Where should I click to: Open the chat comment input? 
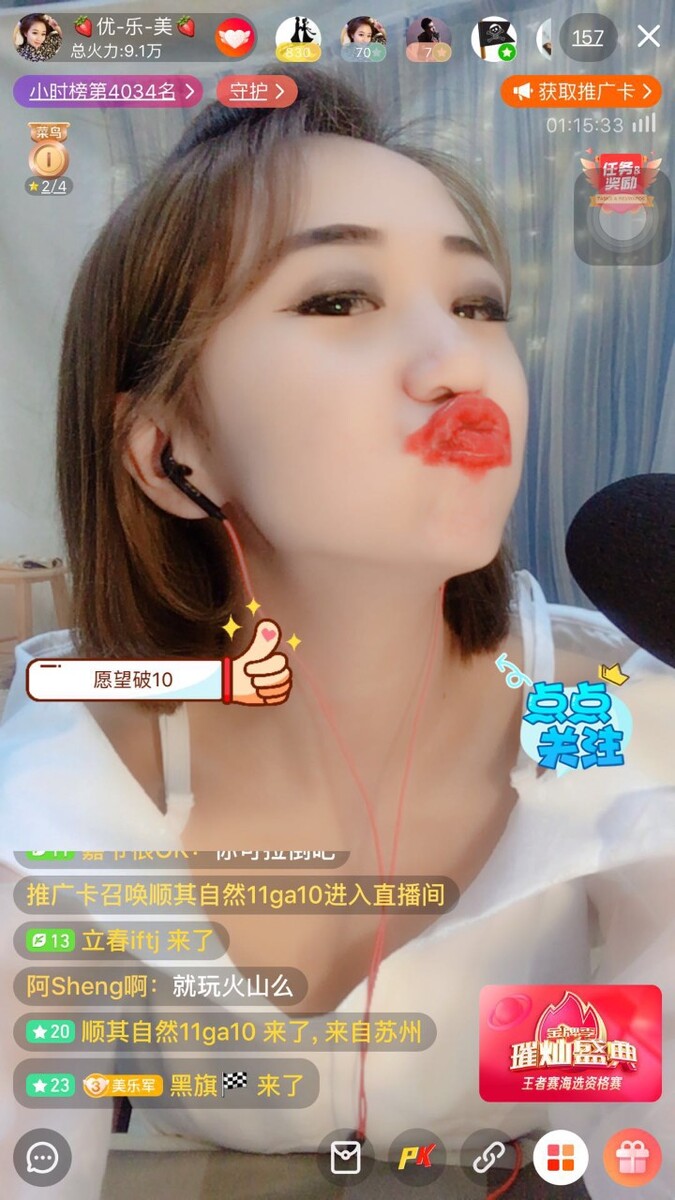42,1158
